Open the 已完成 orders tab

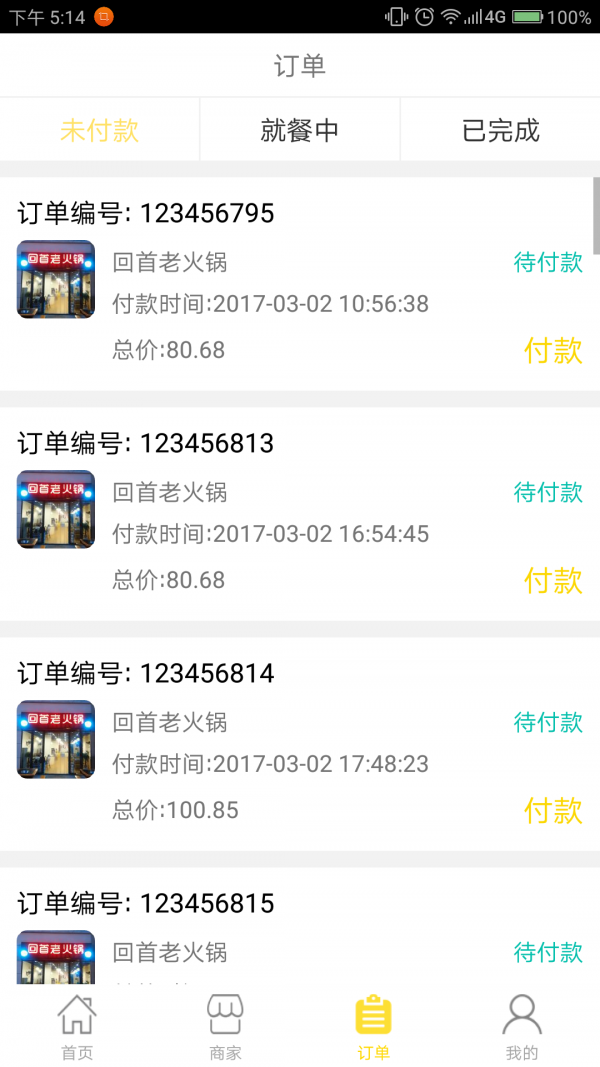pos(500,130)
